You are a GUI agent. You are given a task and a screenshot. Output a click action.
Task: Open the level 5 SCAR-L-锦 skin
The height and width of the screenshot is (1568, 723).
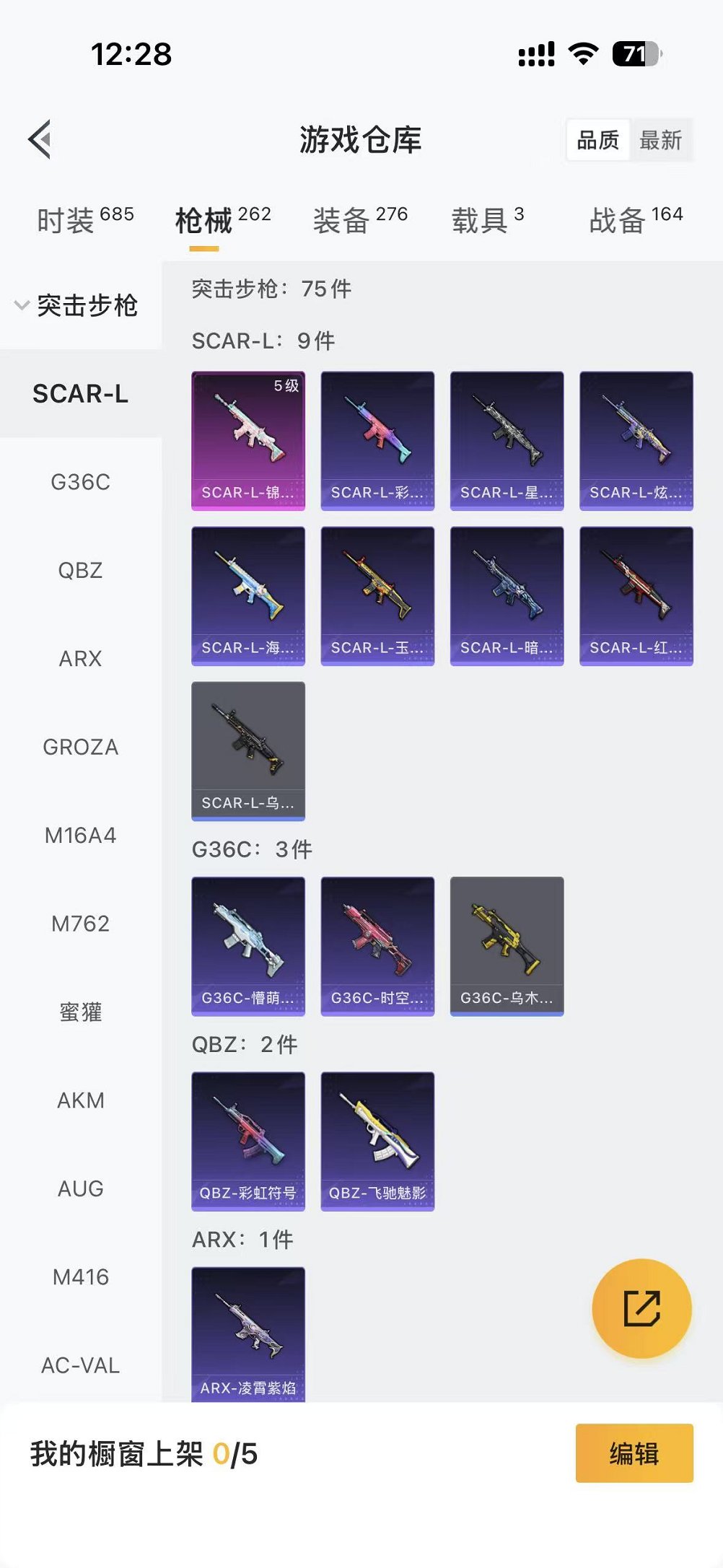pos(248,440)
